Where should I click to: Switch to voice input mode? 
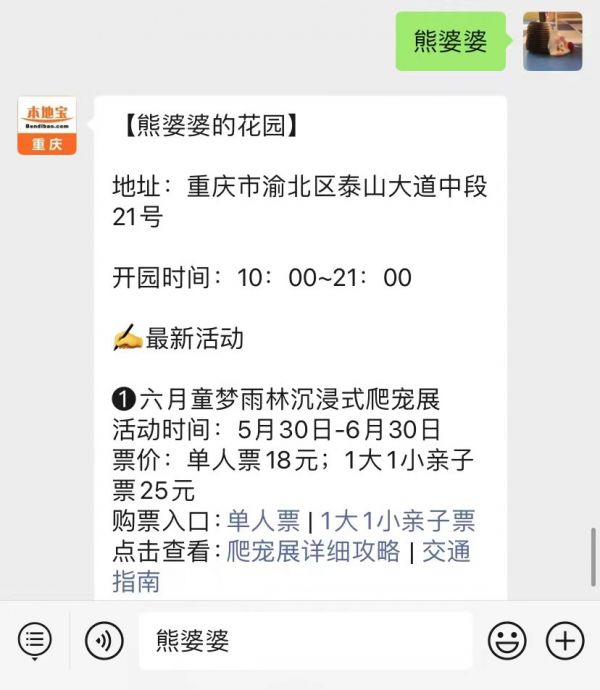[104, 641]
